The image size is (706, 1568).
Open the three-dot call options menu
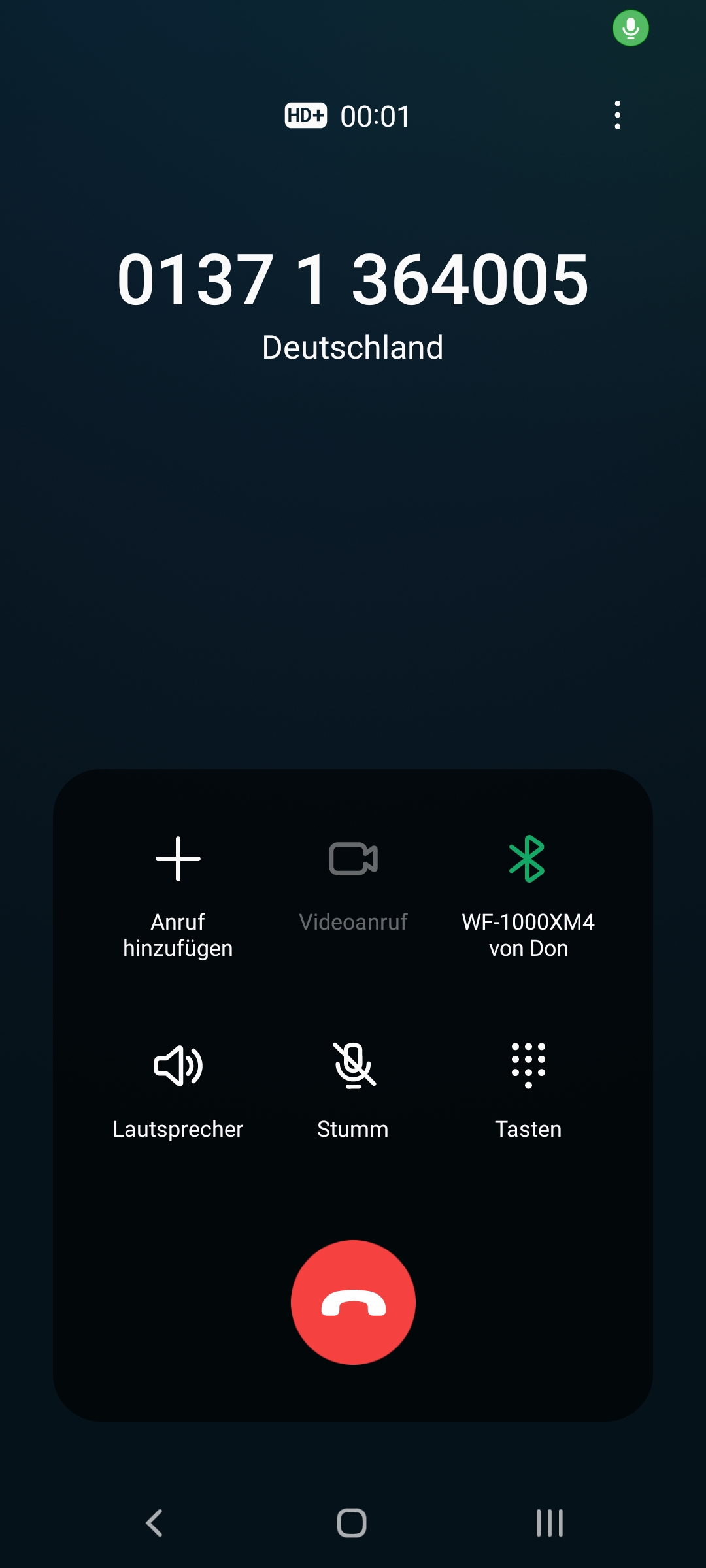[617, 116]
